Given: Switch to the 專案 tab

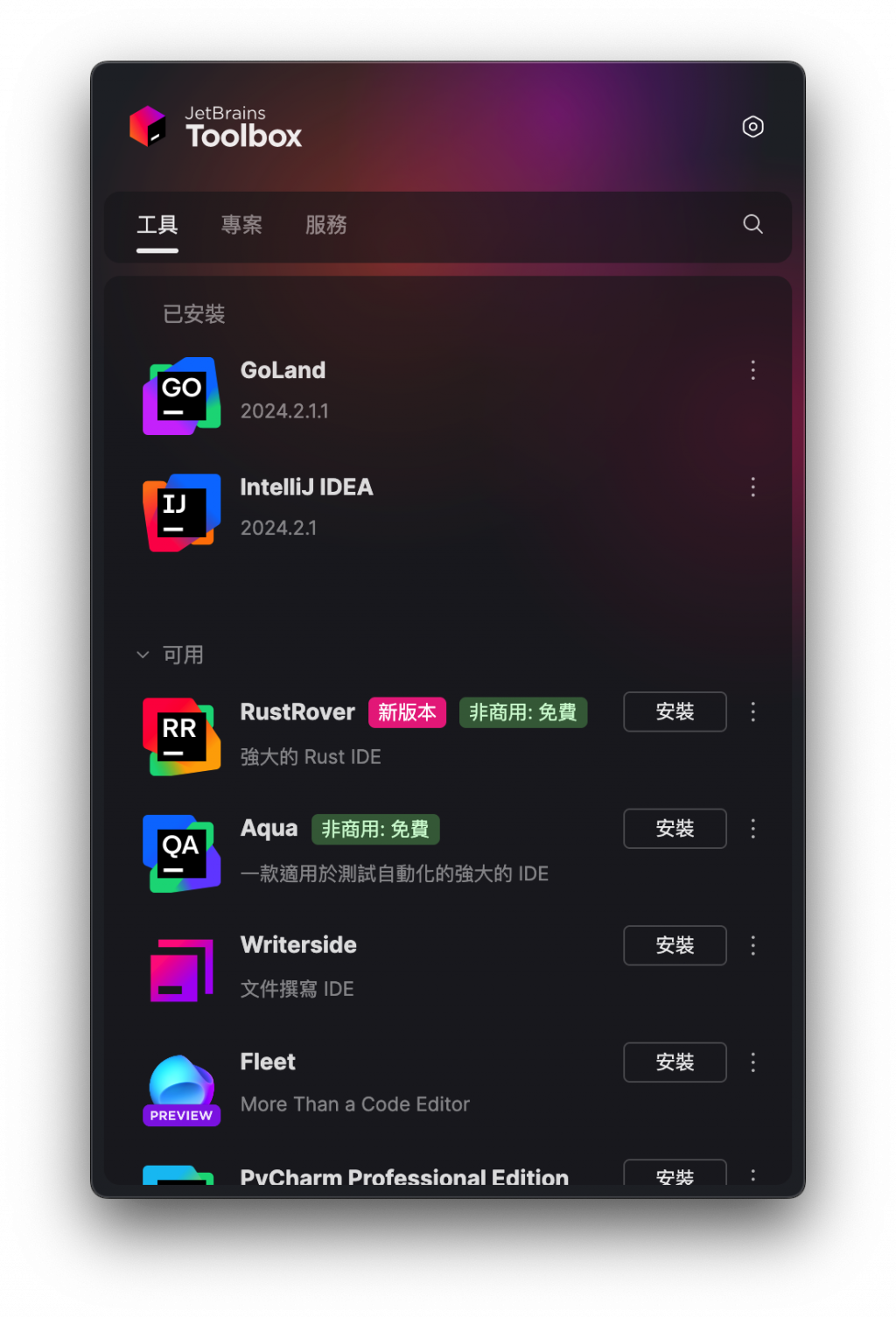Looking at the screenshot, I should click(241, 225).
